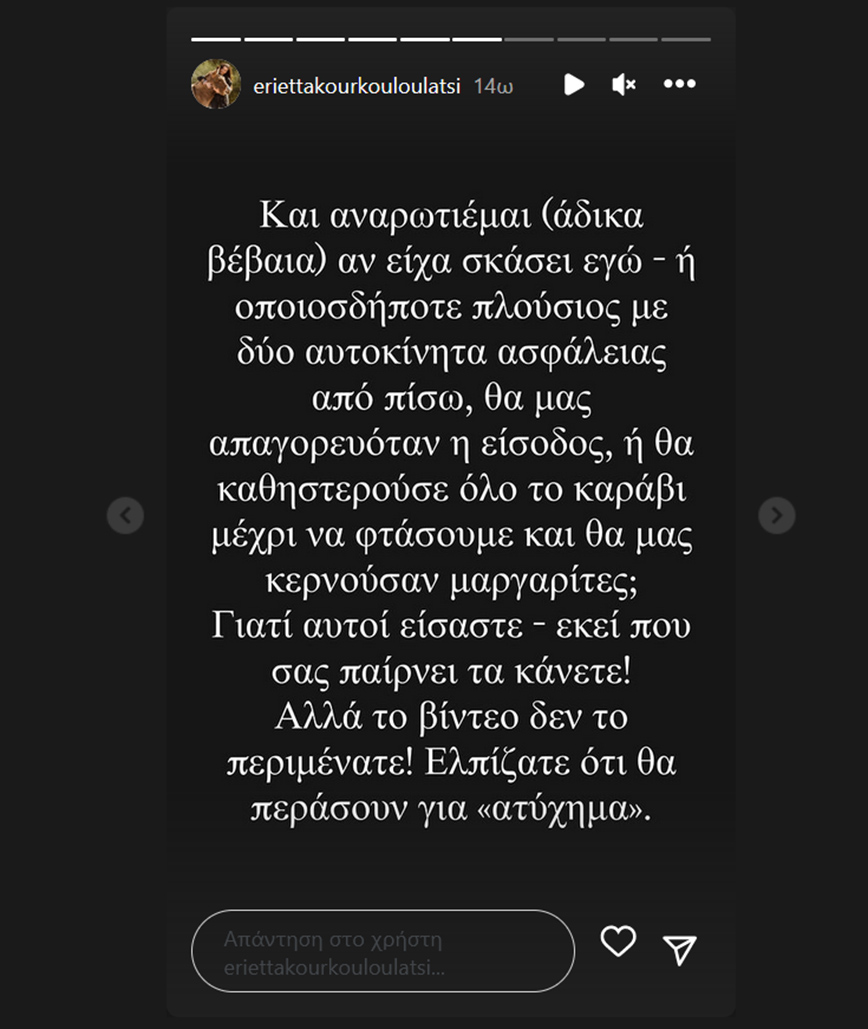
Task: Open the eriettakourkouloulatsi username link
Action: [357, 86]
